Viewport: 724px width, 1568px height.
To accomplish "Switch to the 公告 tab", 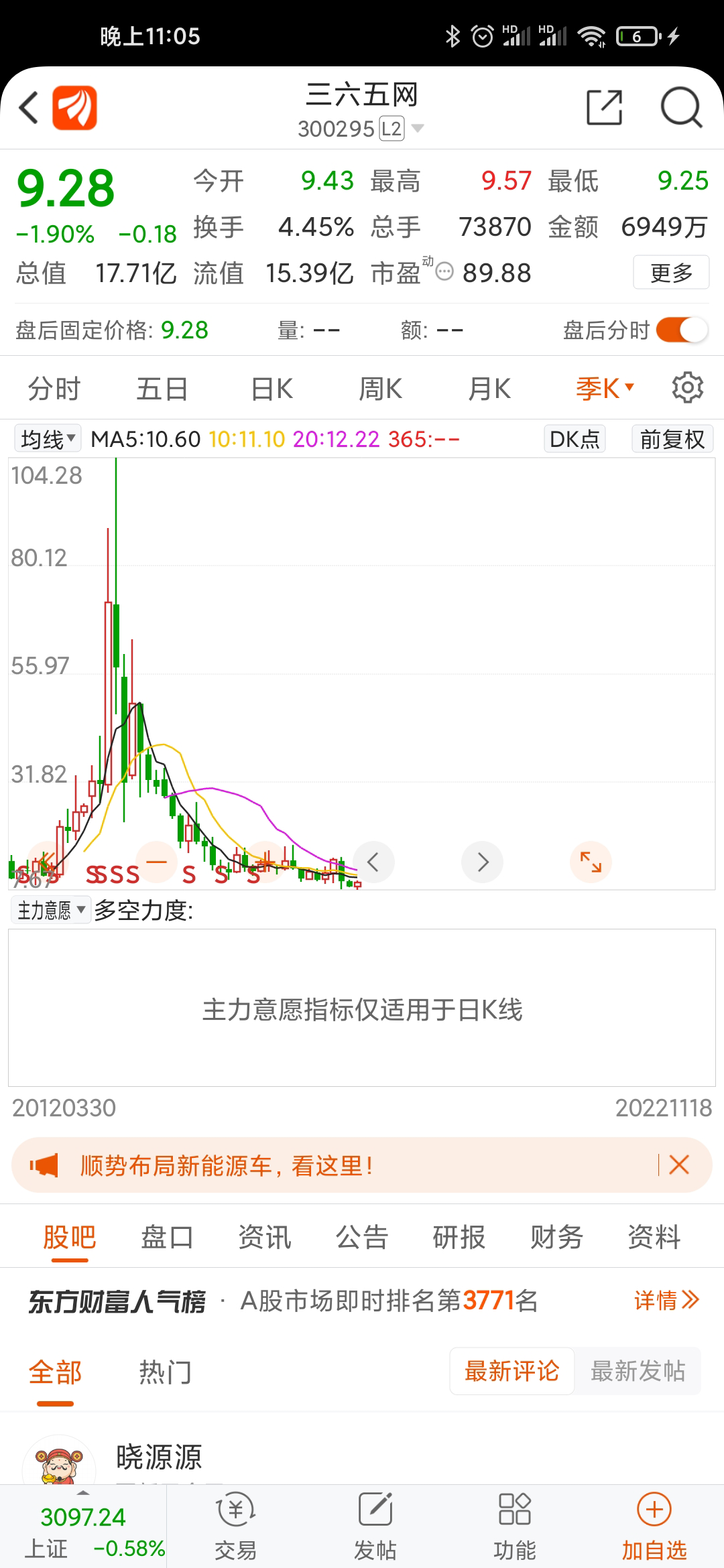I will pyautogui.click(x=362, y=1237).
